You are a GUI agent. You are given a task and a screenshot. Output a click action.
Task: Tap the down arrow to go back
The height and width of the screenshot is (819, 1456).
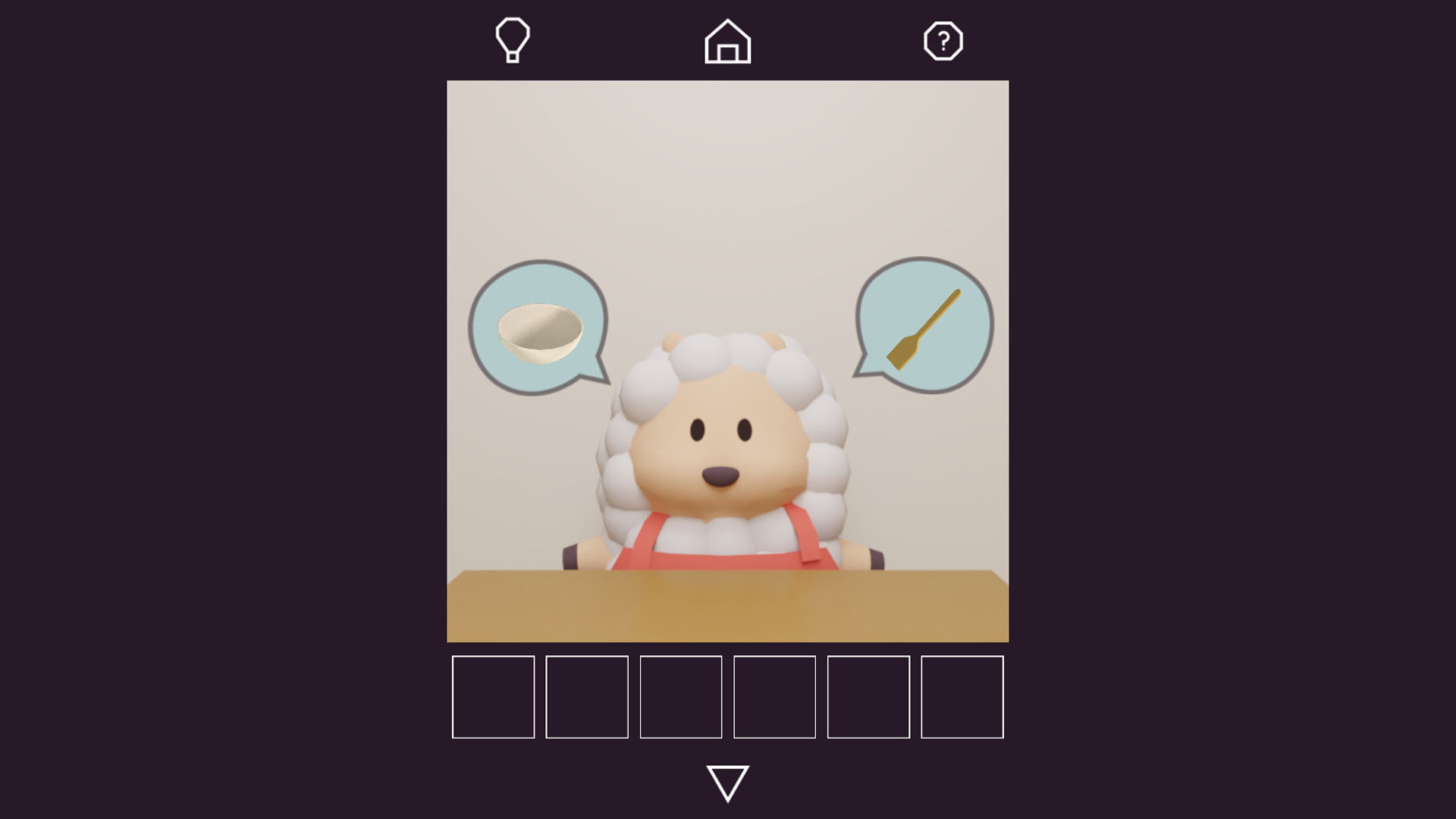(727, 783)
